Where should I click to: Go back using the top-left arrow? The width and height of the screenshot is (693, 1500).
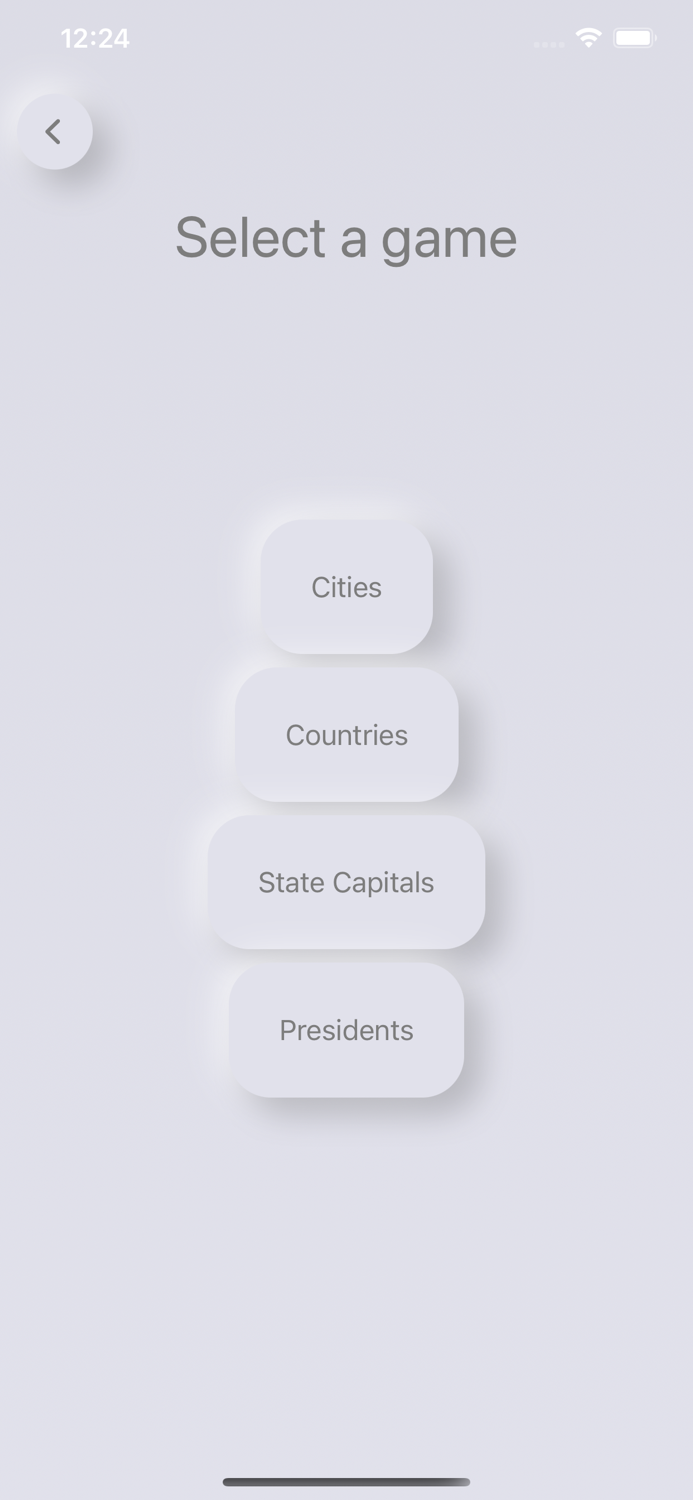click(55, 131)
